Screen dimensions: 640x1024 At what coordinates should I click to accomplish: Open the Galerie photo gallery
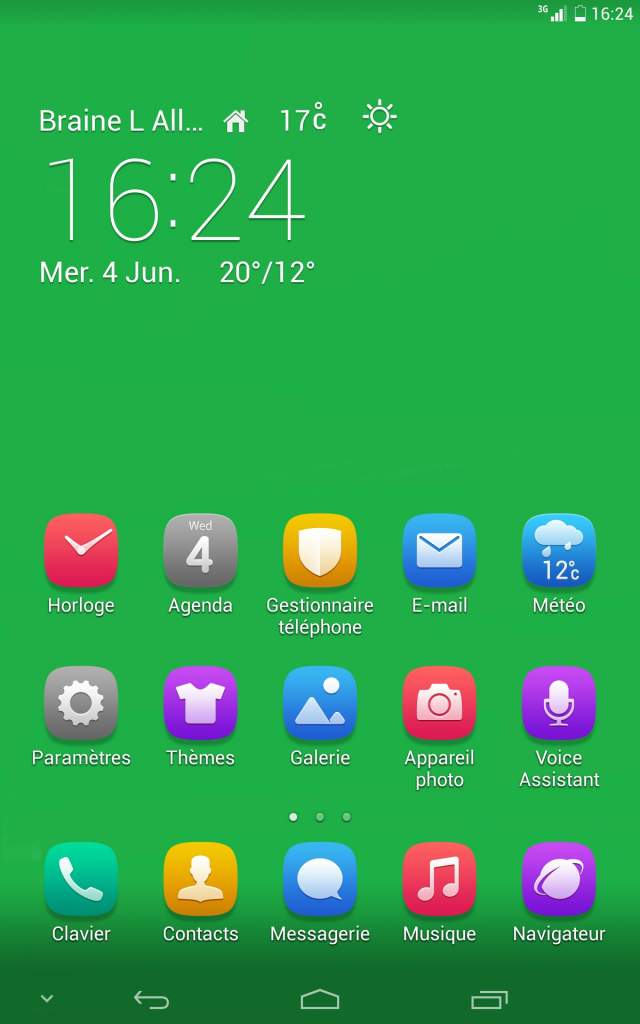(x=320, y=703)
